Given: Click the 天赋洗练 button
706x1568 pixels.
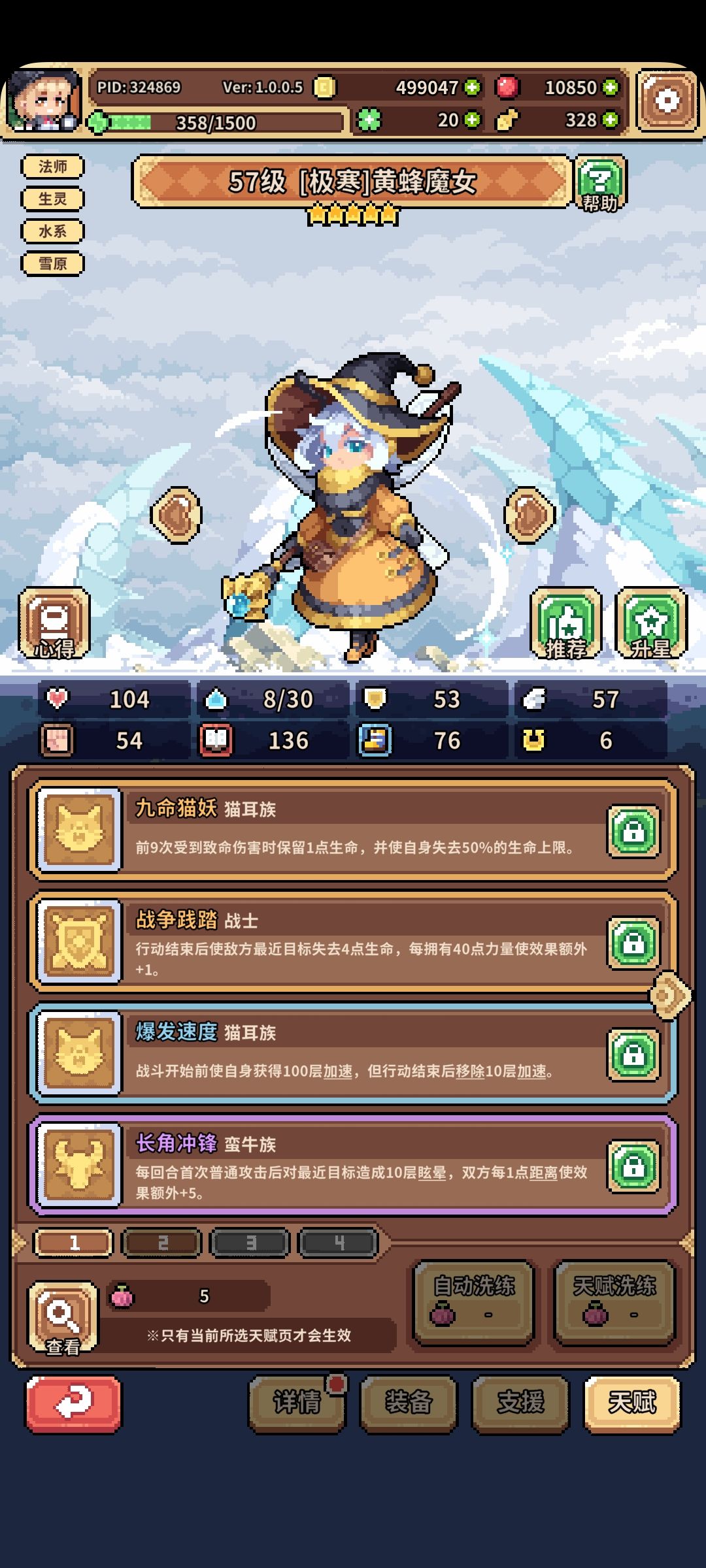Looking at the screenshot, I should (612, 1300).
